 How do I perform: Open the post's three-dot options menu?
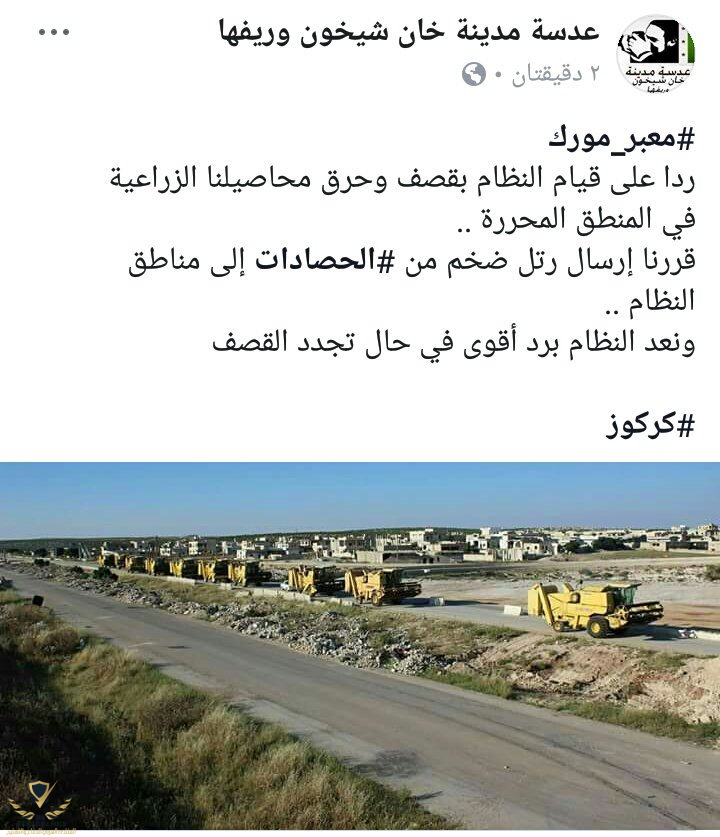pos(54,32)
